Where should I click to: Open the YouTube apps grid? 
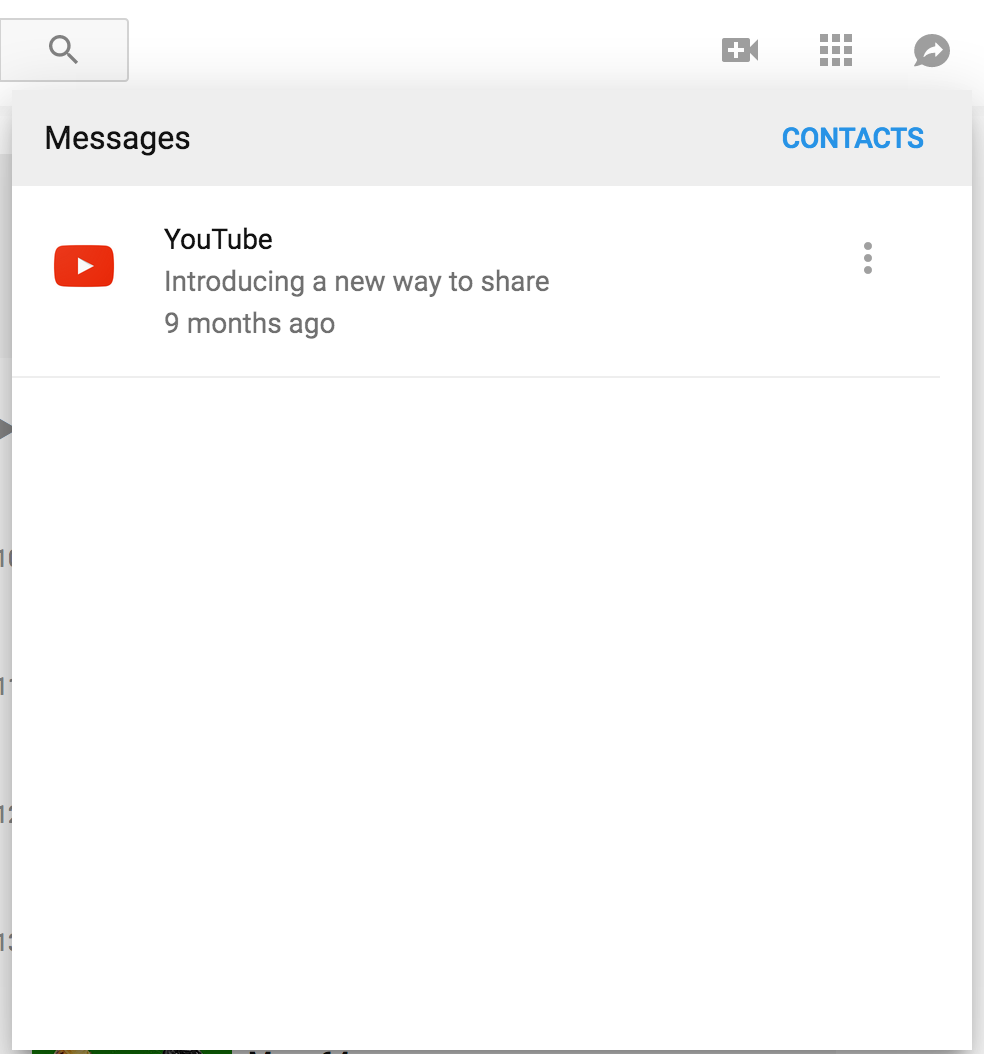tap(835, 50)
